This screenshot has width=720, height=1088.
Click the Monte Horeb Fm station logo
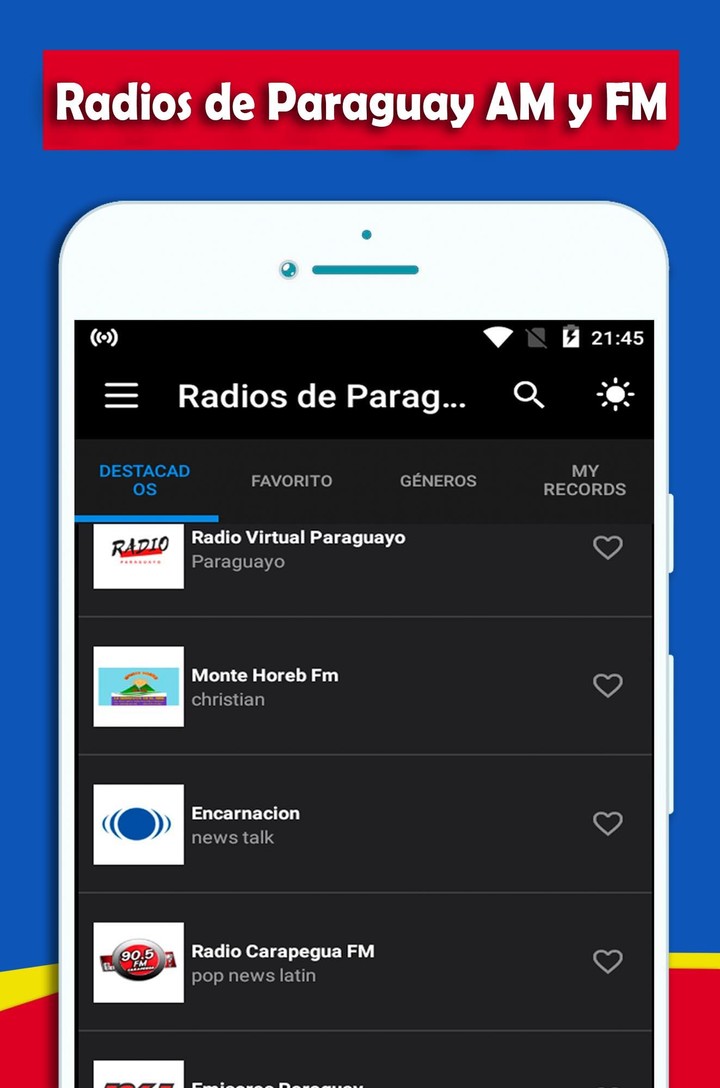tap(138, 685)
